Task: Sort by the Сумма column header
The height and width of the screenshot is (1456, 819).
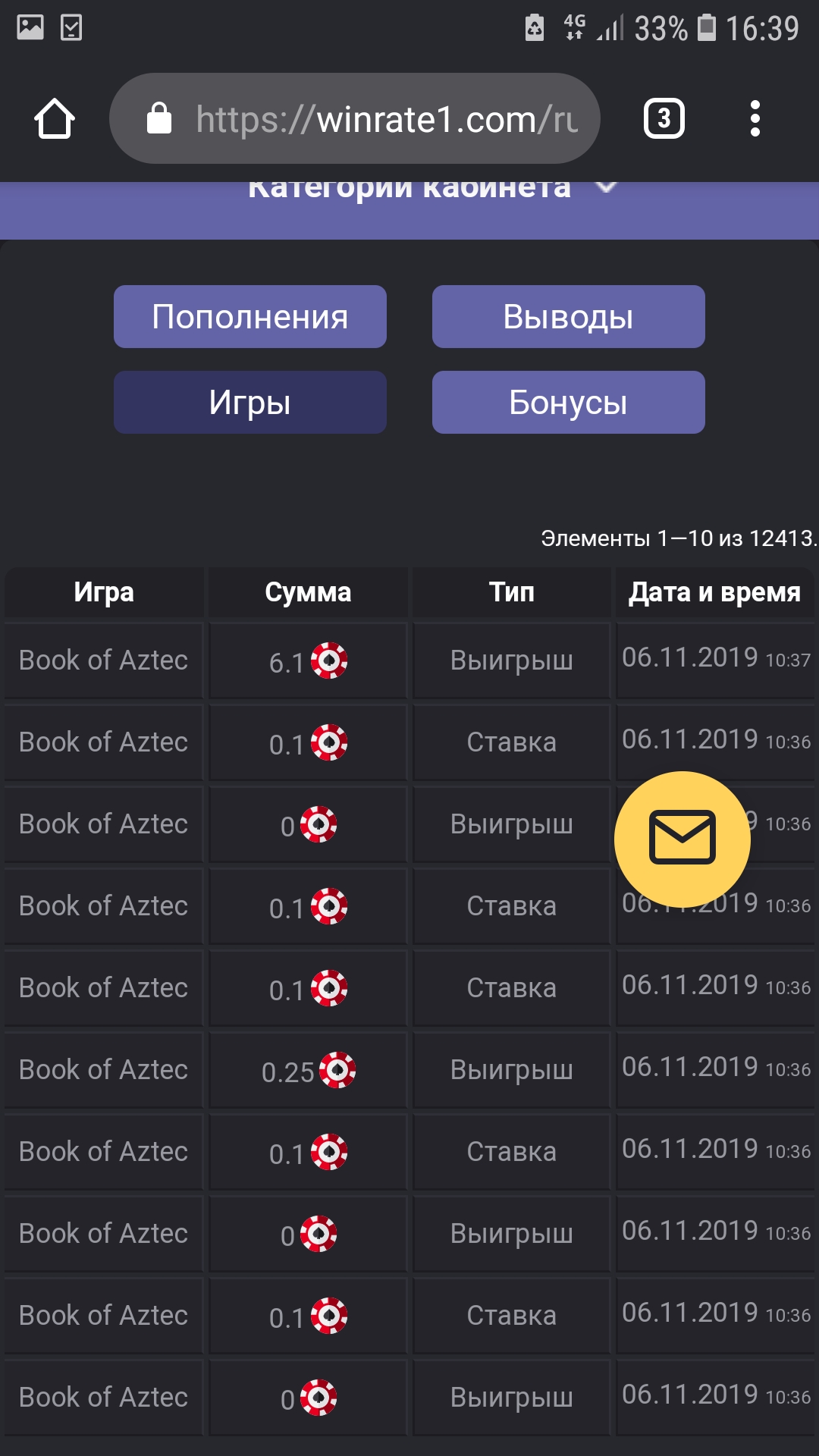Action: point(307,592)
